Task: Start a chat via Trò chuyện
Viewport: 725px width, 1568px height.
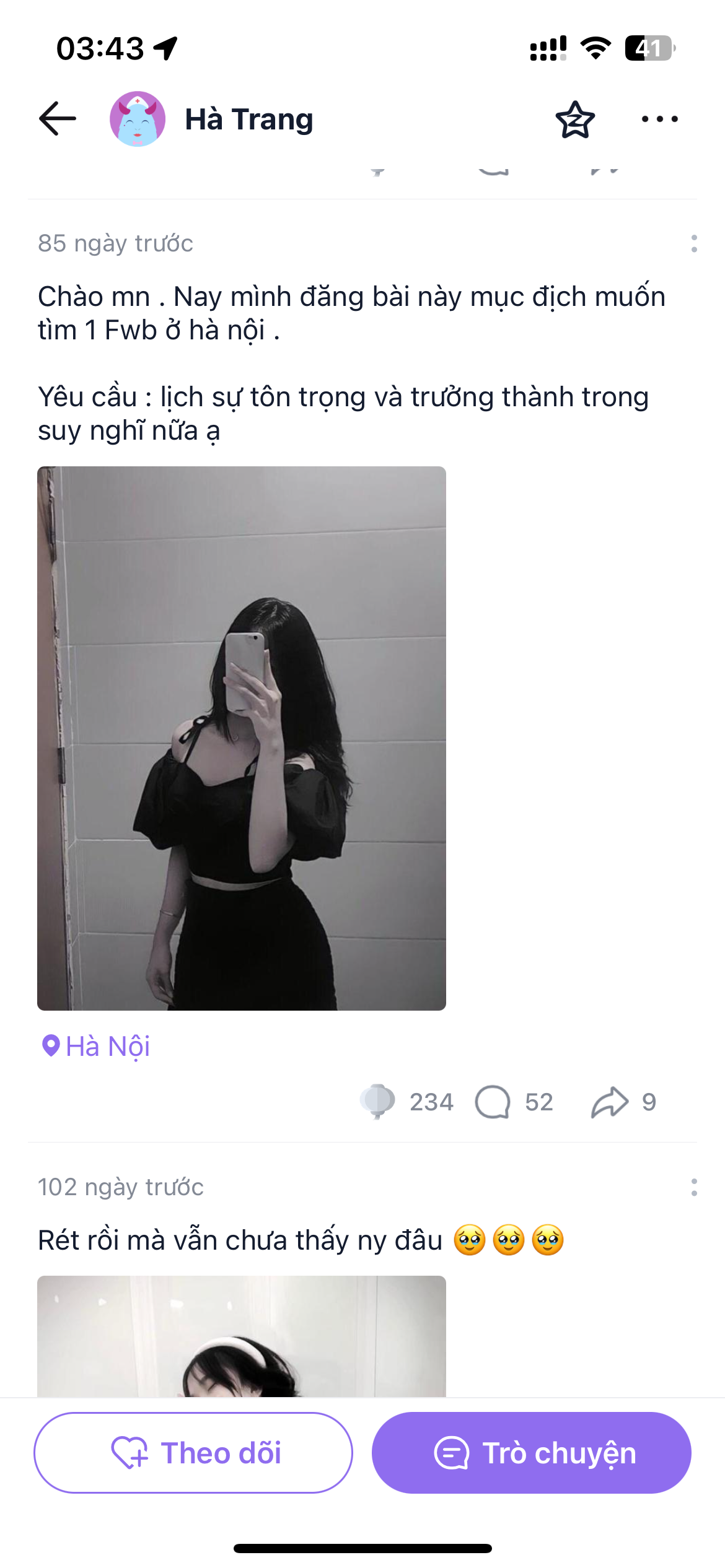Action: tap(532, 1453)
